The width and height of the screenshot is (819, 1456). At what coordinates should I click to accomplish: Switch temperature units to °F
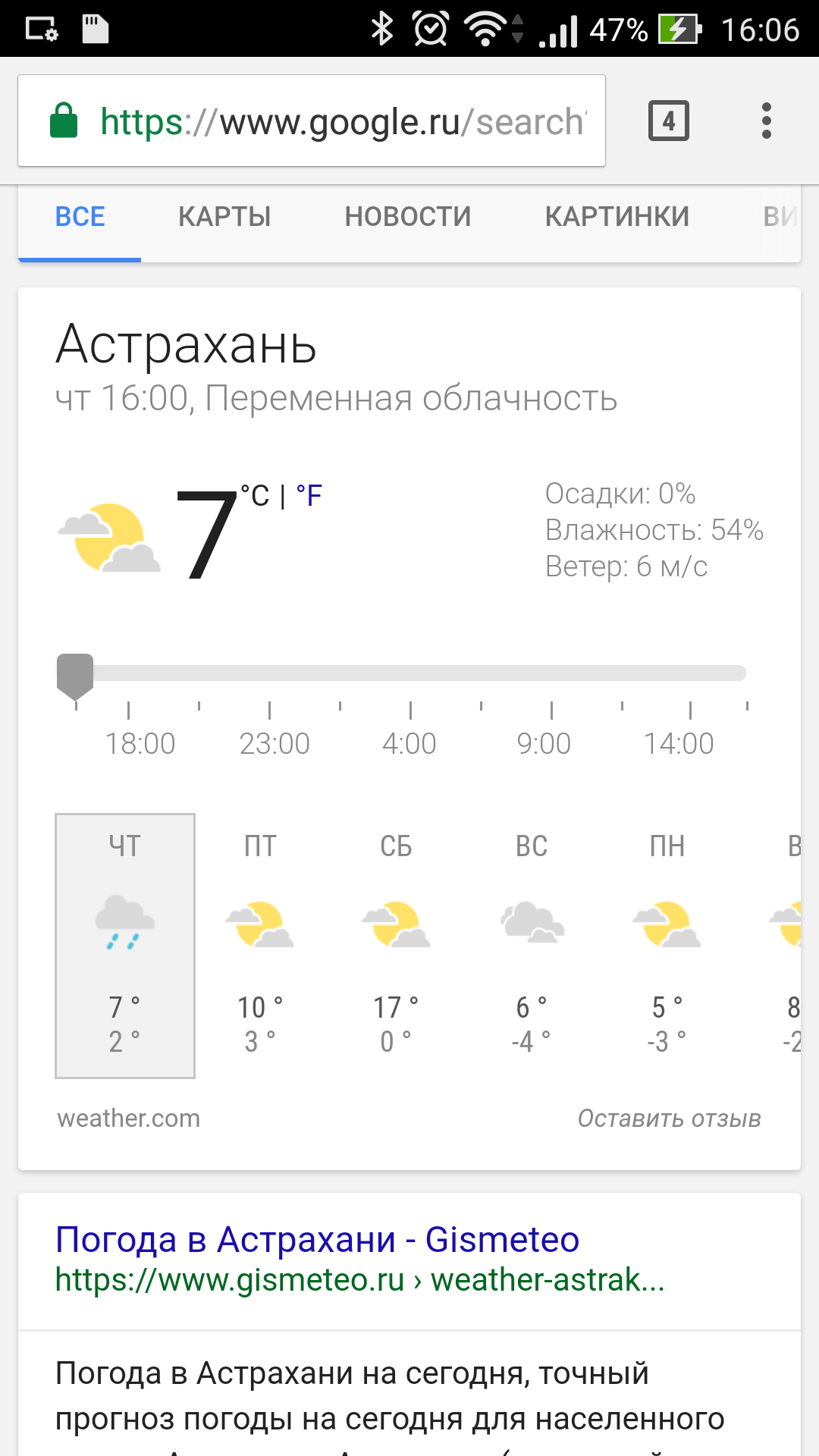(x=309, y=496)
